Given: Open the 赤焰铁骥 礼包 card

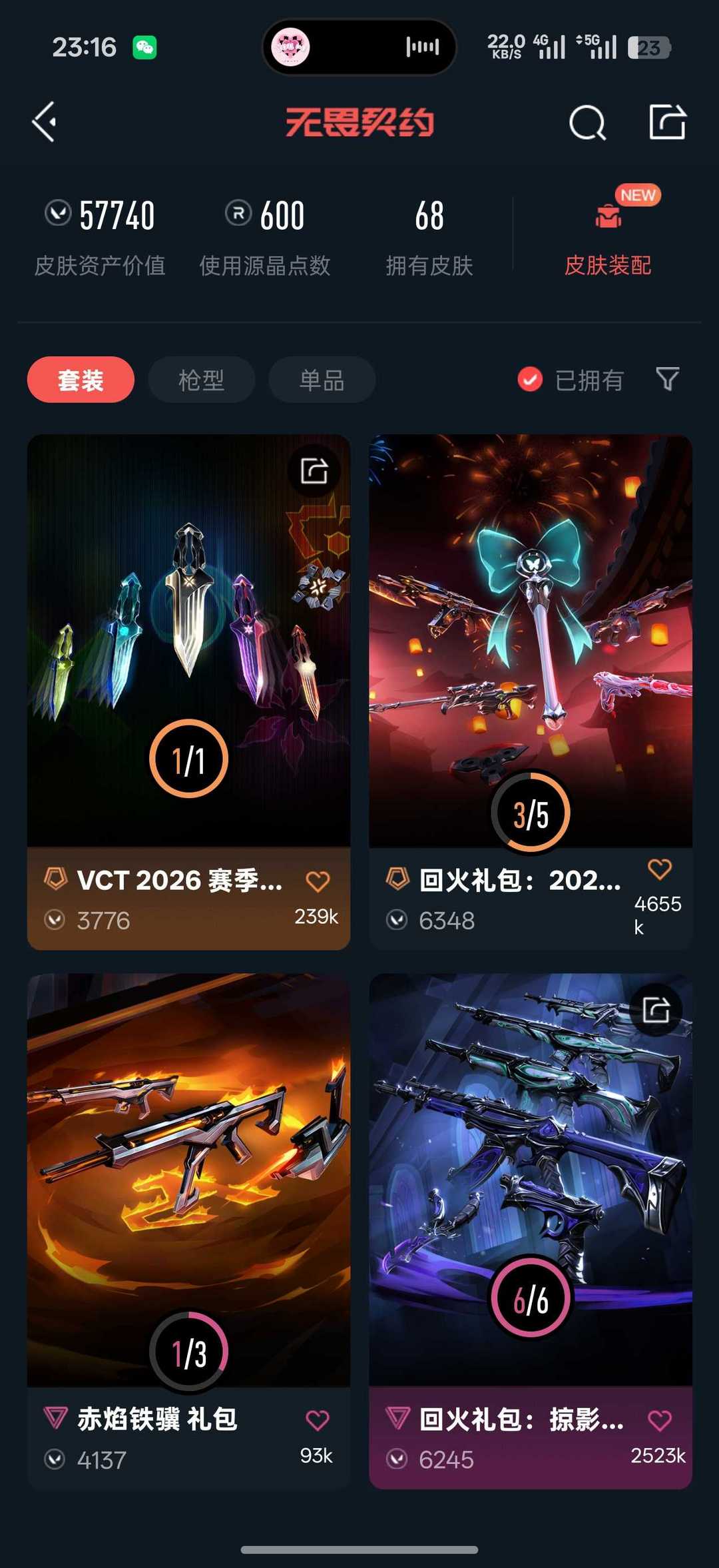Looking at the screenshot, I should pos(188,1179).
